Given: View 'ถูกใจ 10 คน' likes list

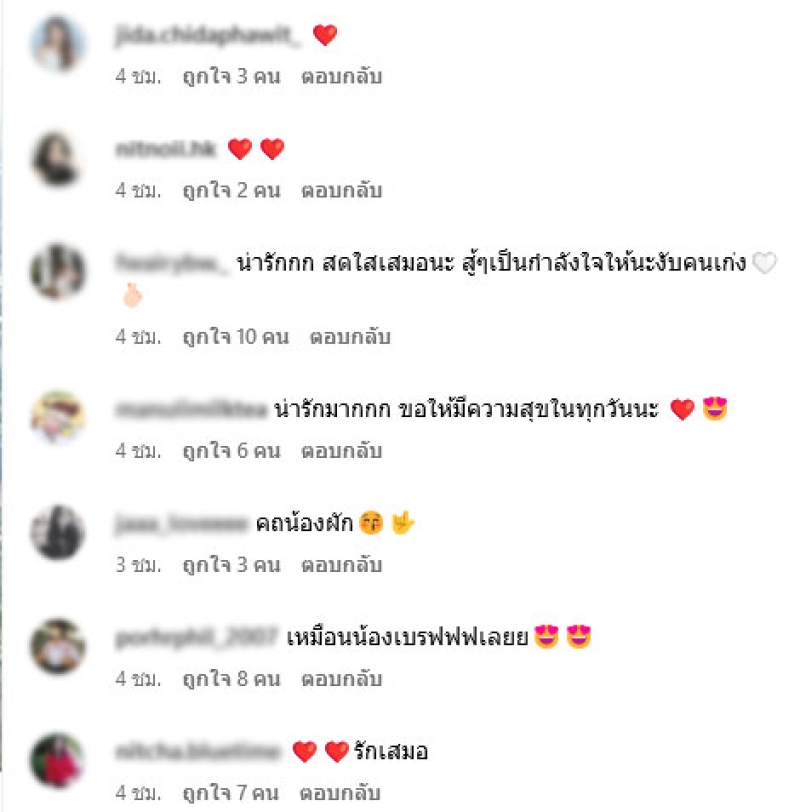Looking at the screenshot, I should pyautogui.click(x=235, y=337).
